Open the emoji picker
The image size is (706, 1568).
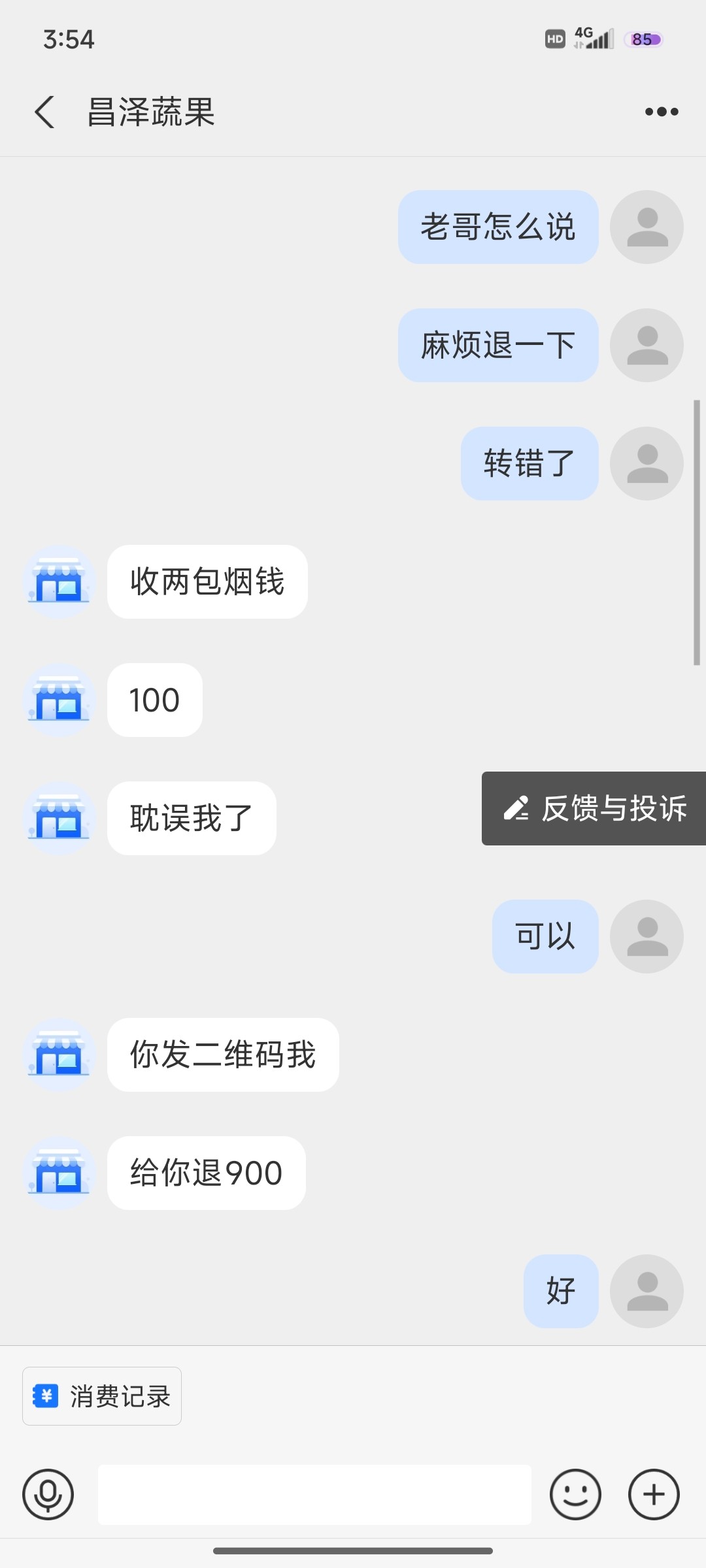(x=575, y=1494)
